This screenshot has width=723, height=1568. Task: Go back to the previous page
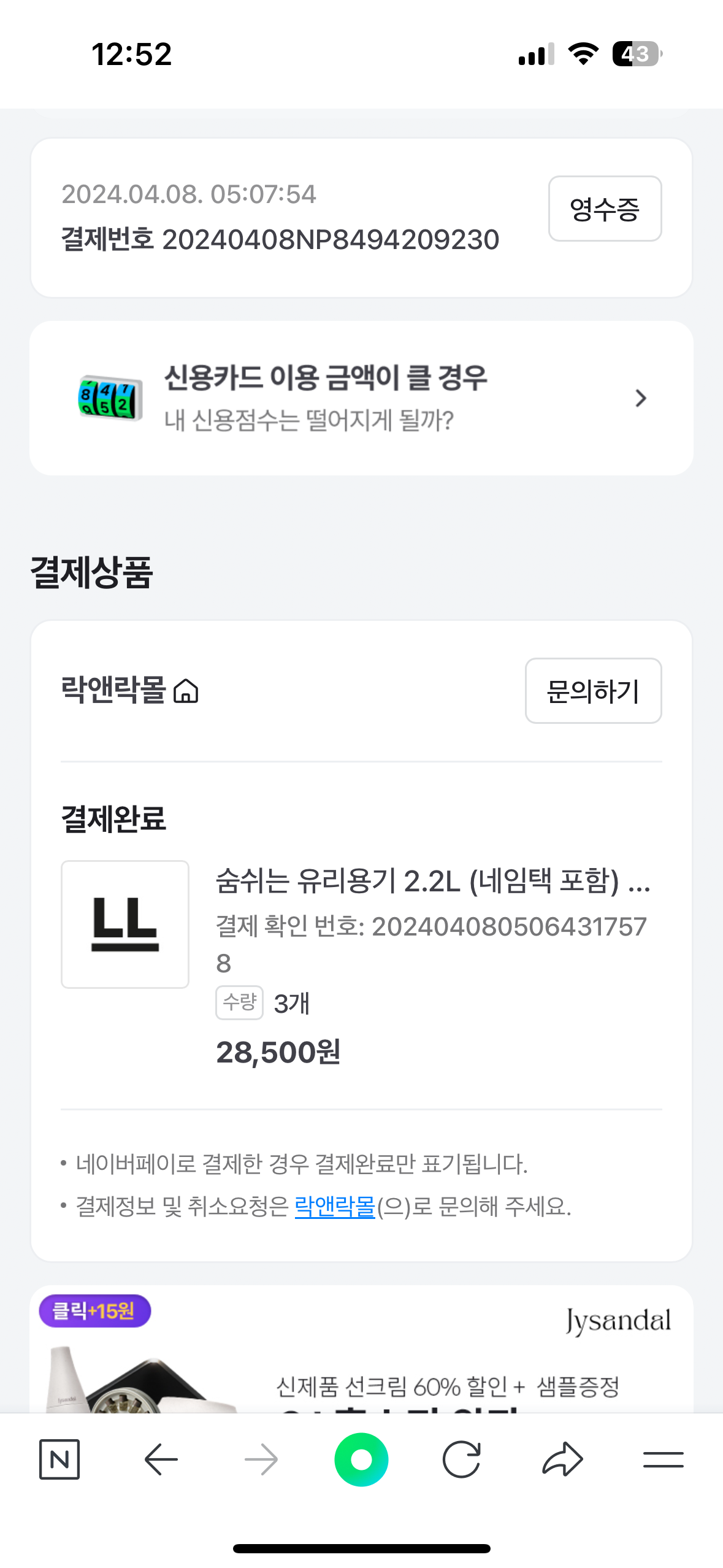(161, 1459)
